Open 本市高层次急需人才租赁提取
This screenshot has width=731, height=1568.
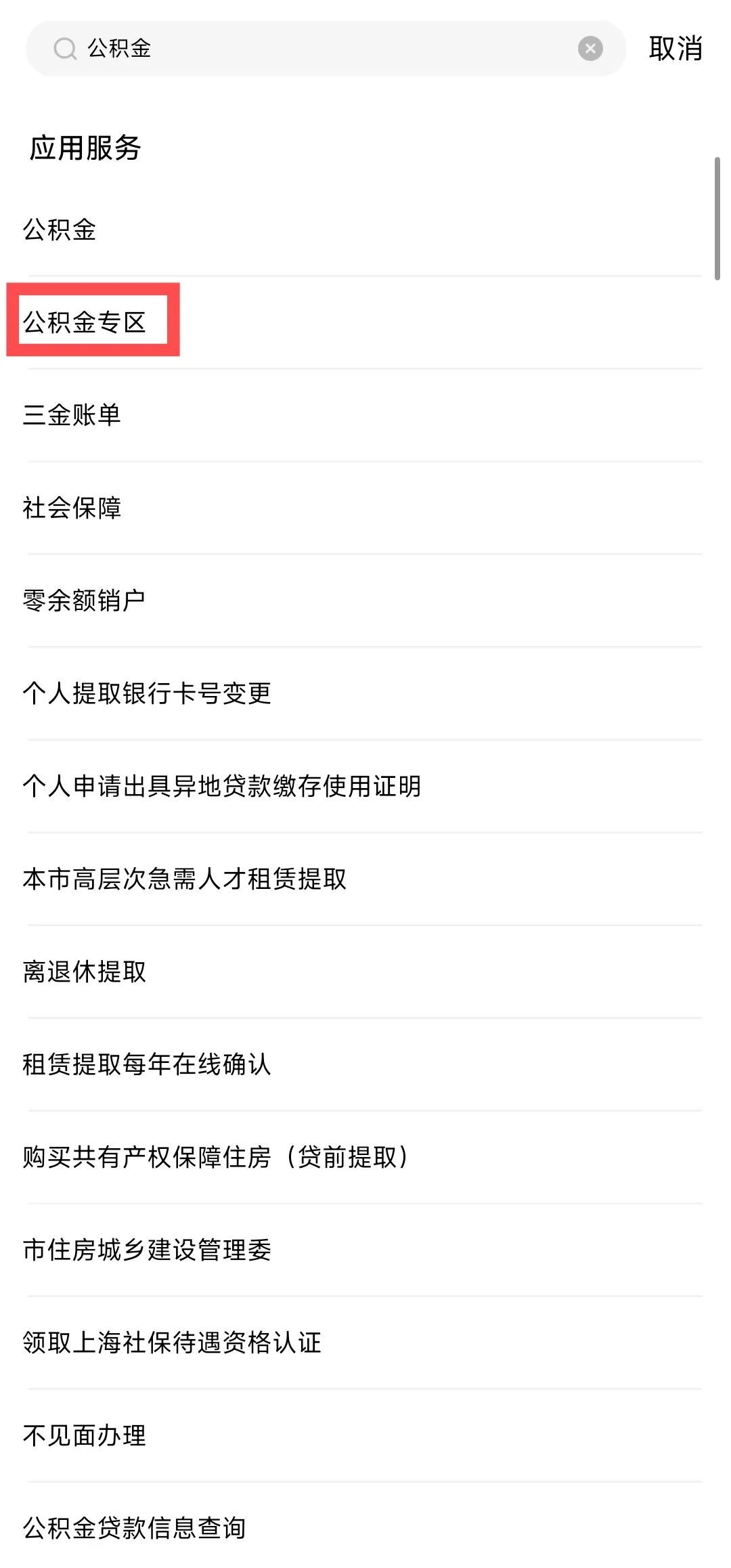(184, 879)
